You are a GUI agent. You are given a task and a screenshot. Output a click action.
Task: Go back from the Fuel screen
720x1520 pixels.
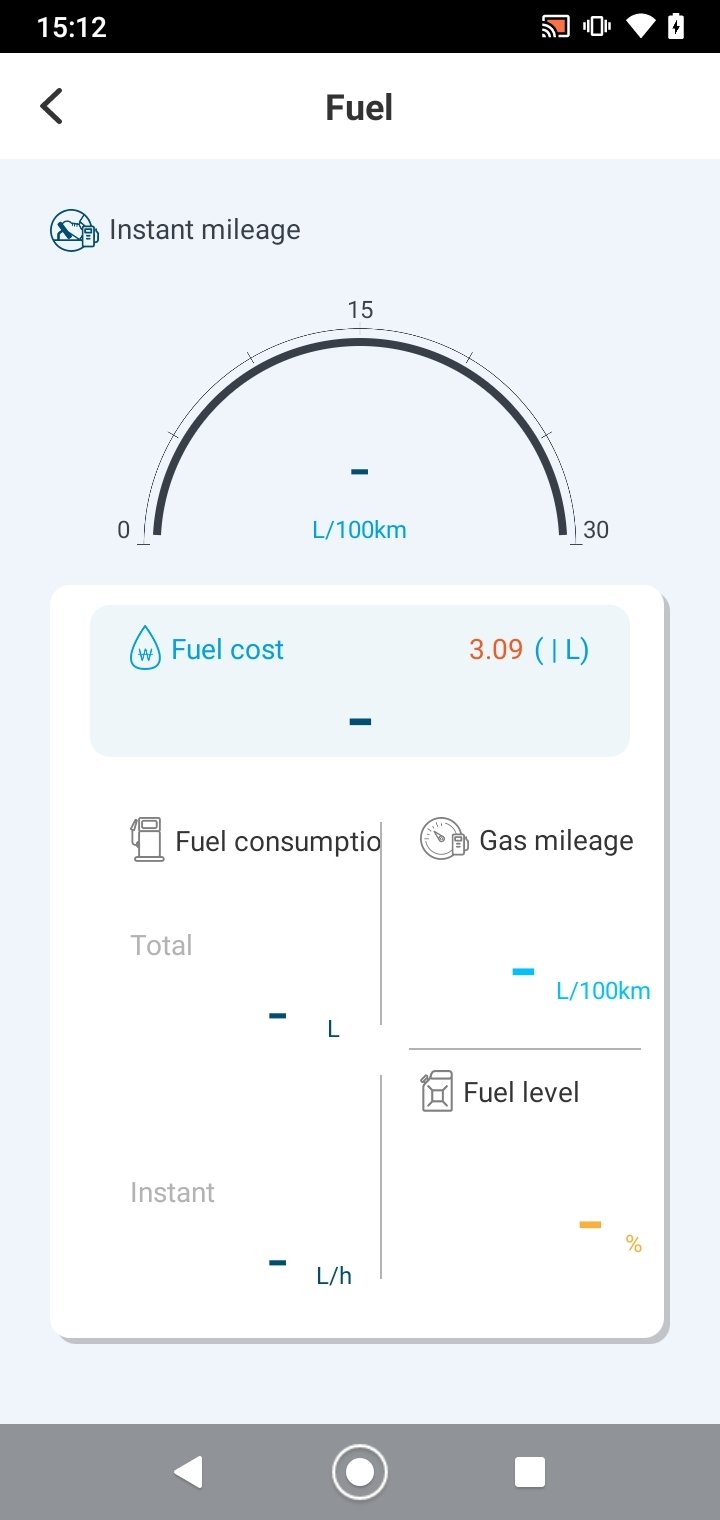point(52,106)
